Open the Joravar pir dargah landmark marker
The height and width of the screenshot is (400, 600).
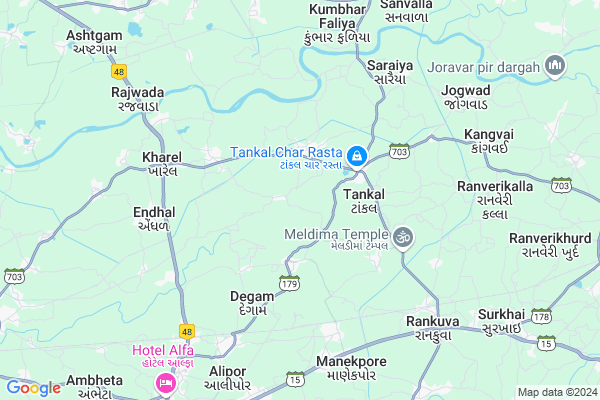click(x=557, y=67)
